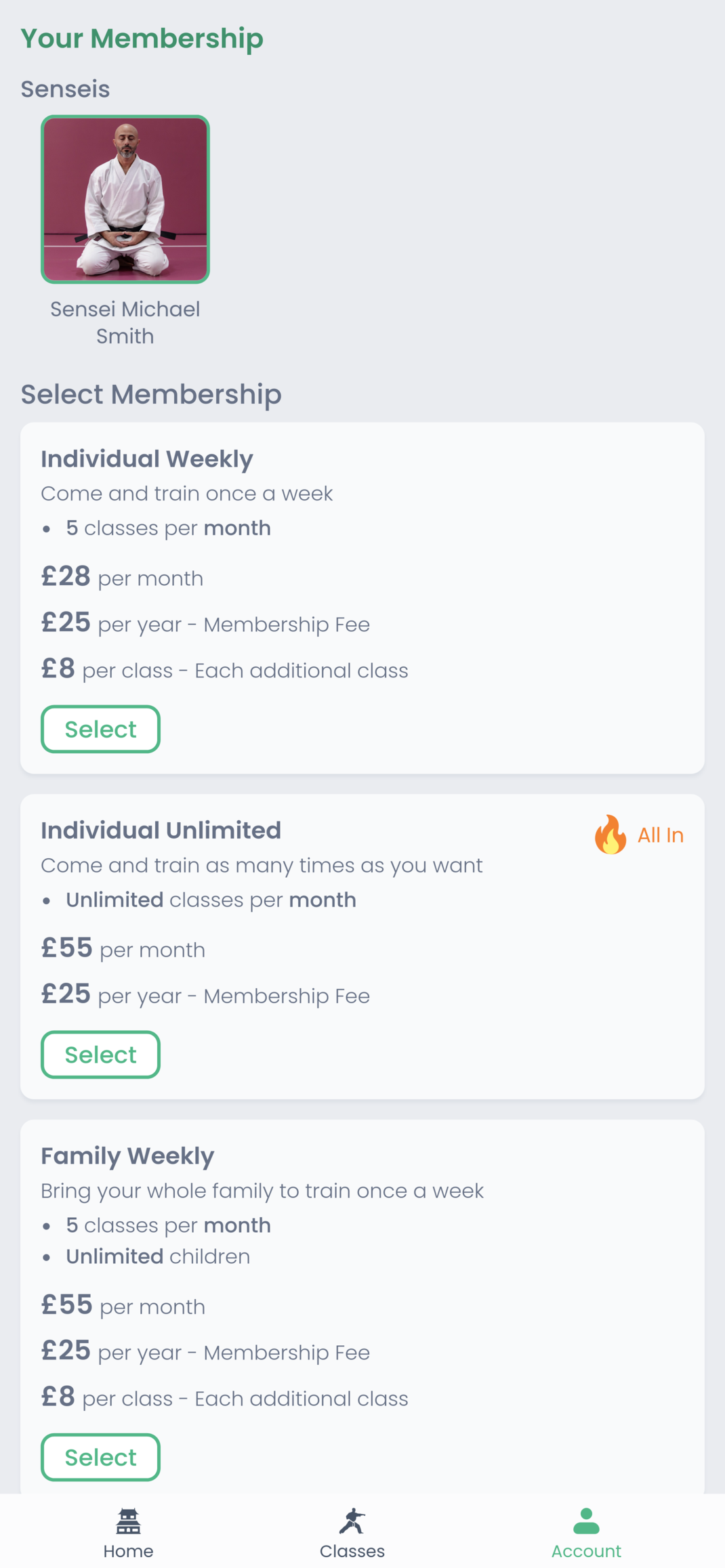Open the Account tab
Screen dimensions: 725x1568
586,1533
